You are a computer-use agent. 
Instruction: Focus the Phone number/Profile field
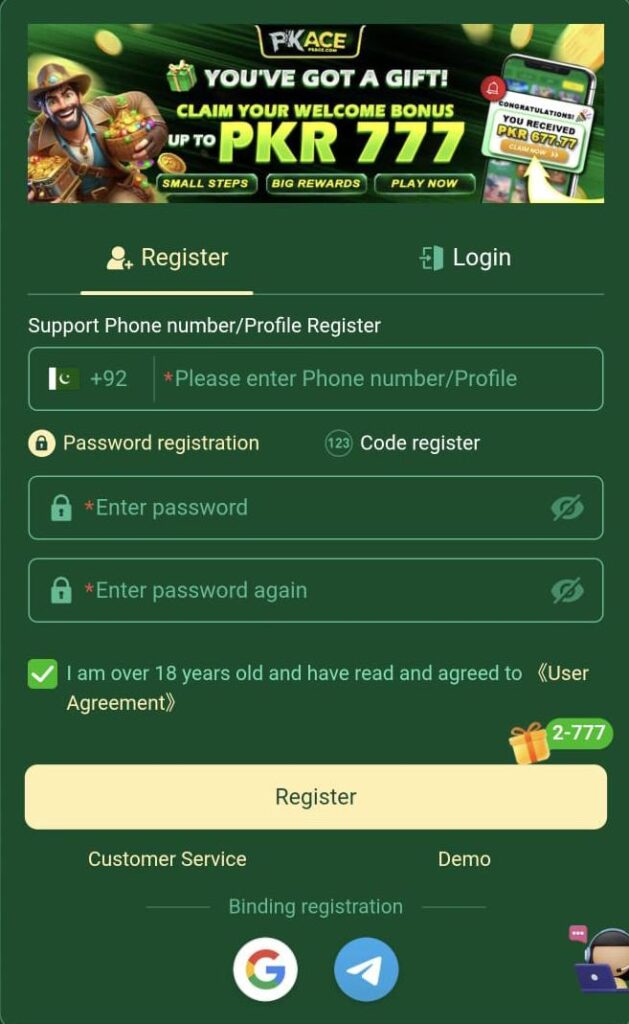click(380, 379)
